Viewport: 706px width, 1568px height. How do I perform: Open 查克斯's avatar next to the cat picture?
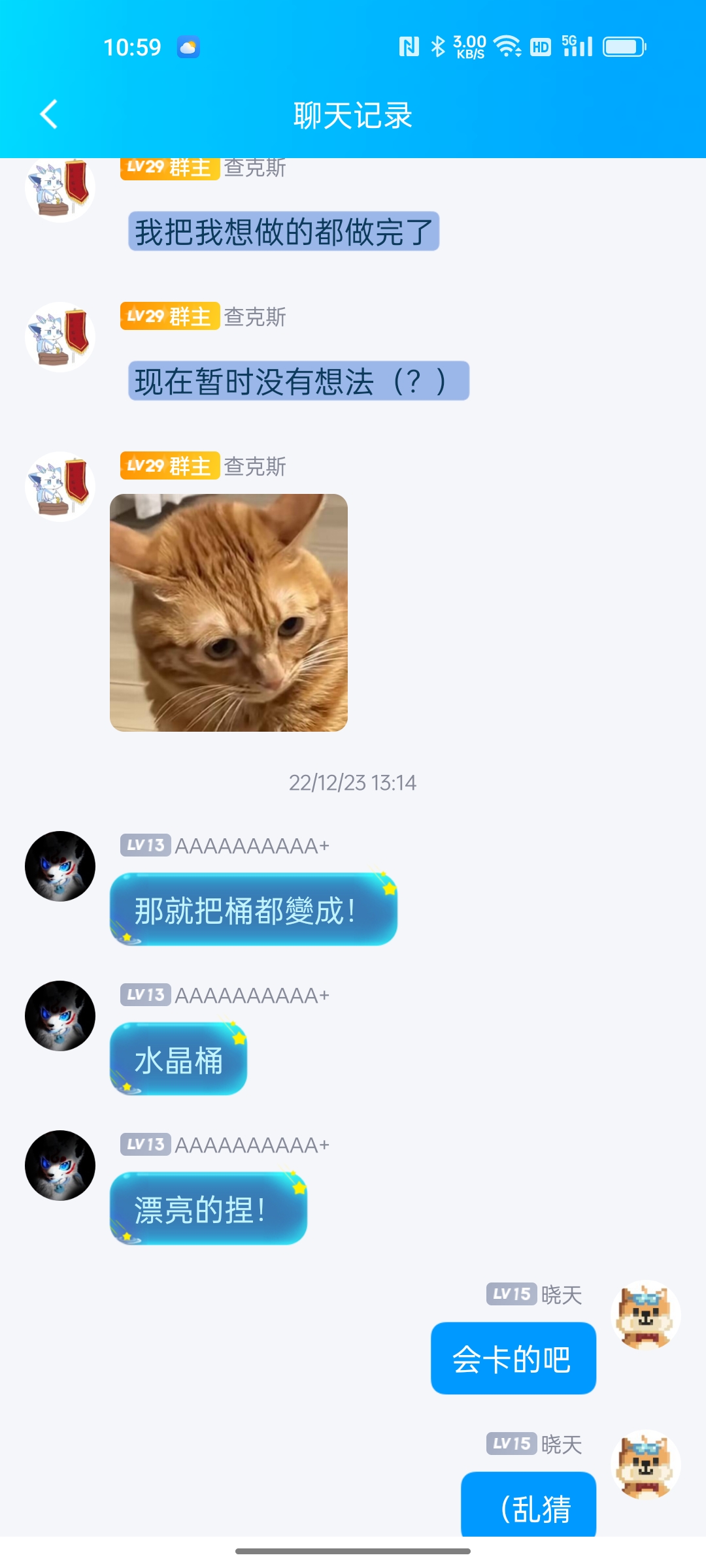60,486
